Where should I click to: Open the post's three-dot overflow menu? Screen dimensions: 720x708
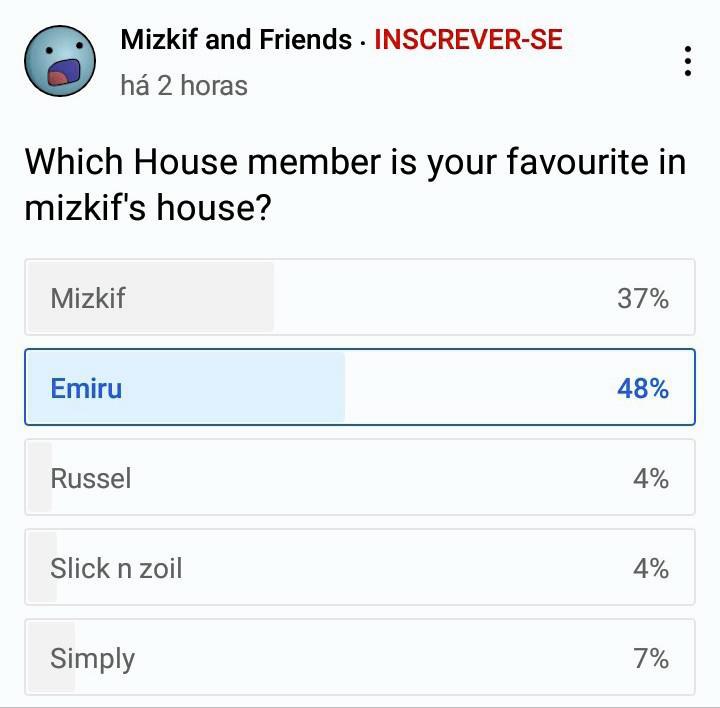coord(688,61)
